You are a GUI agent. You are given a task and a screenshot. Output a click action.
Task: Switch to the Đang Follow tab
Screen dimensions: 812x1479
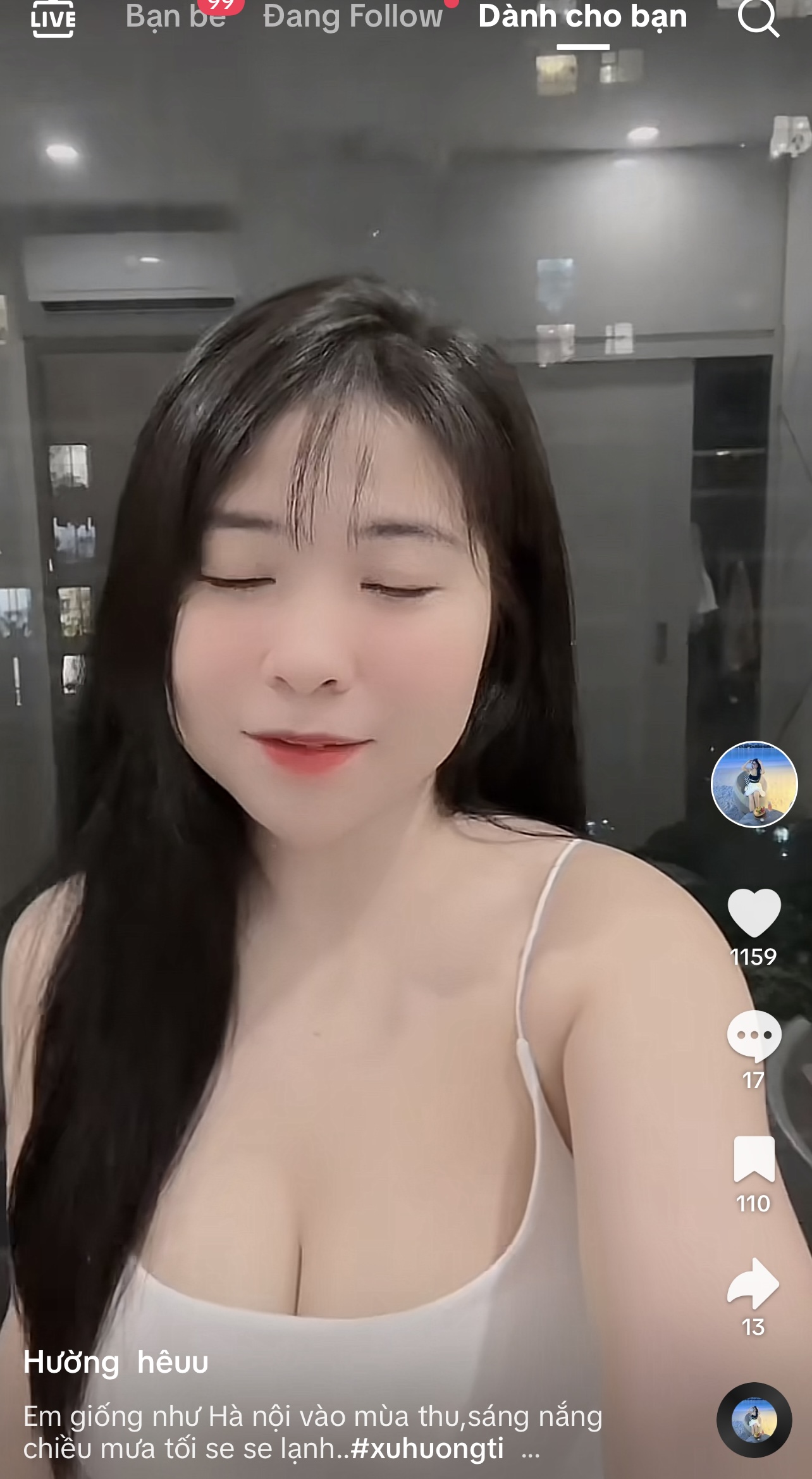[x=353, y=16]
